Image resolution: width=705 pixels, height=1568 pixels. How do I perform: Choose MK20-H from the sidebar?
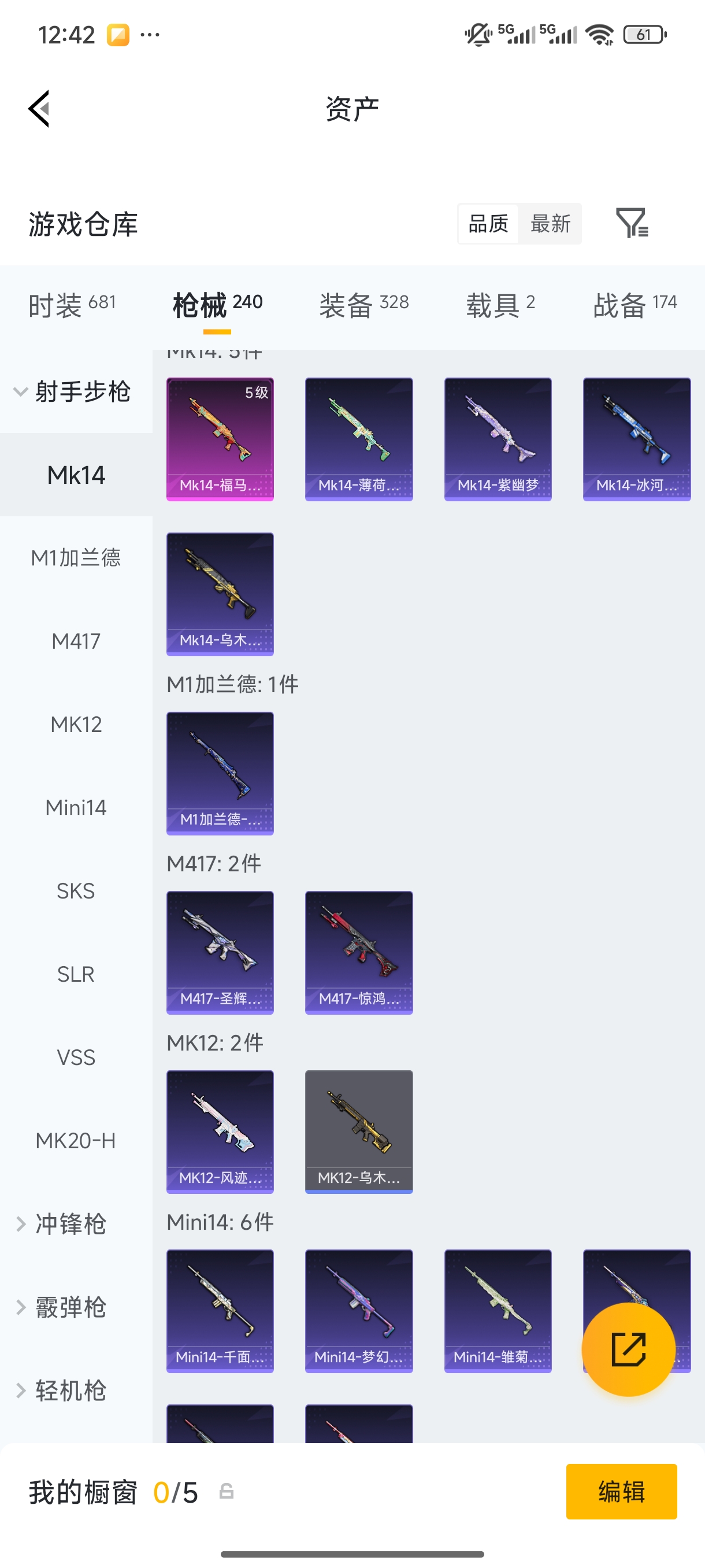76,1140
